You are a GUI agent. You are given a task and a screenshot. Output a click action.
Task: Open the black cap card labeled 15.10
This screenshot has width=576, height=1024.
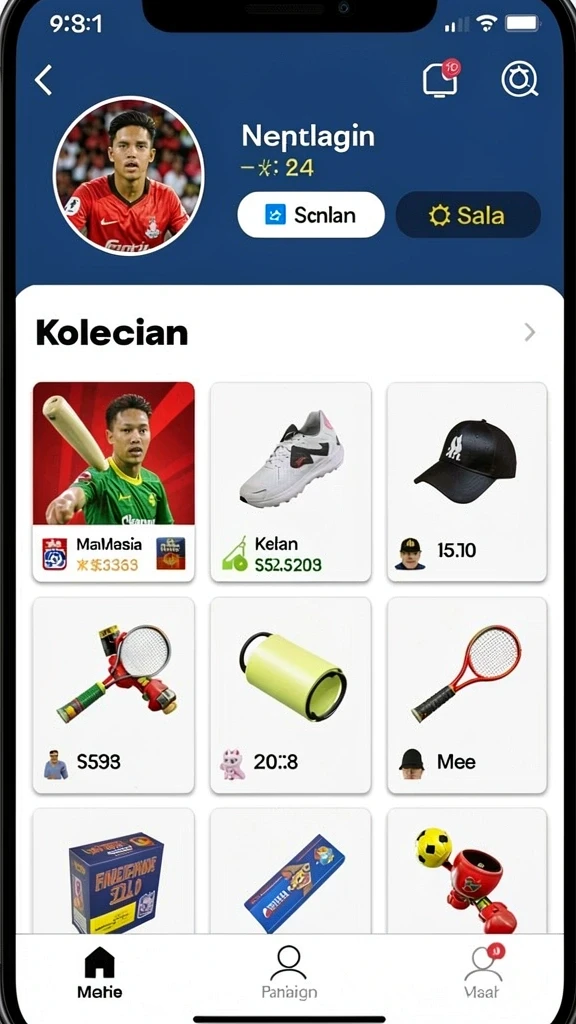467,481
